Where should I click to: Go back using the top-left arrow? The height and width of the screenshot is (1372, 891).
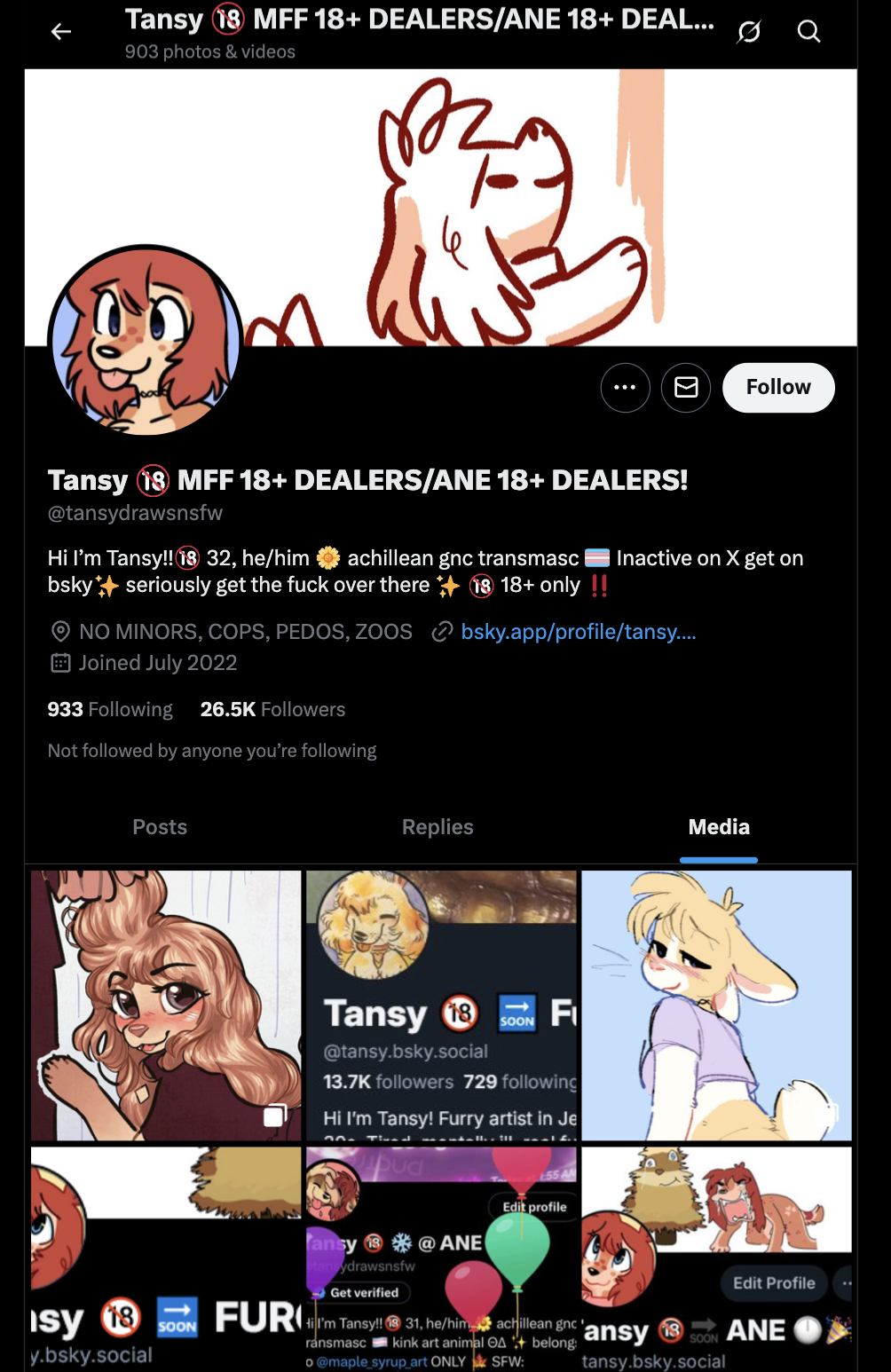pyautogui.click(x=61, y=32)
